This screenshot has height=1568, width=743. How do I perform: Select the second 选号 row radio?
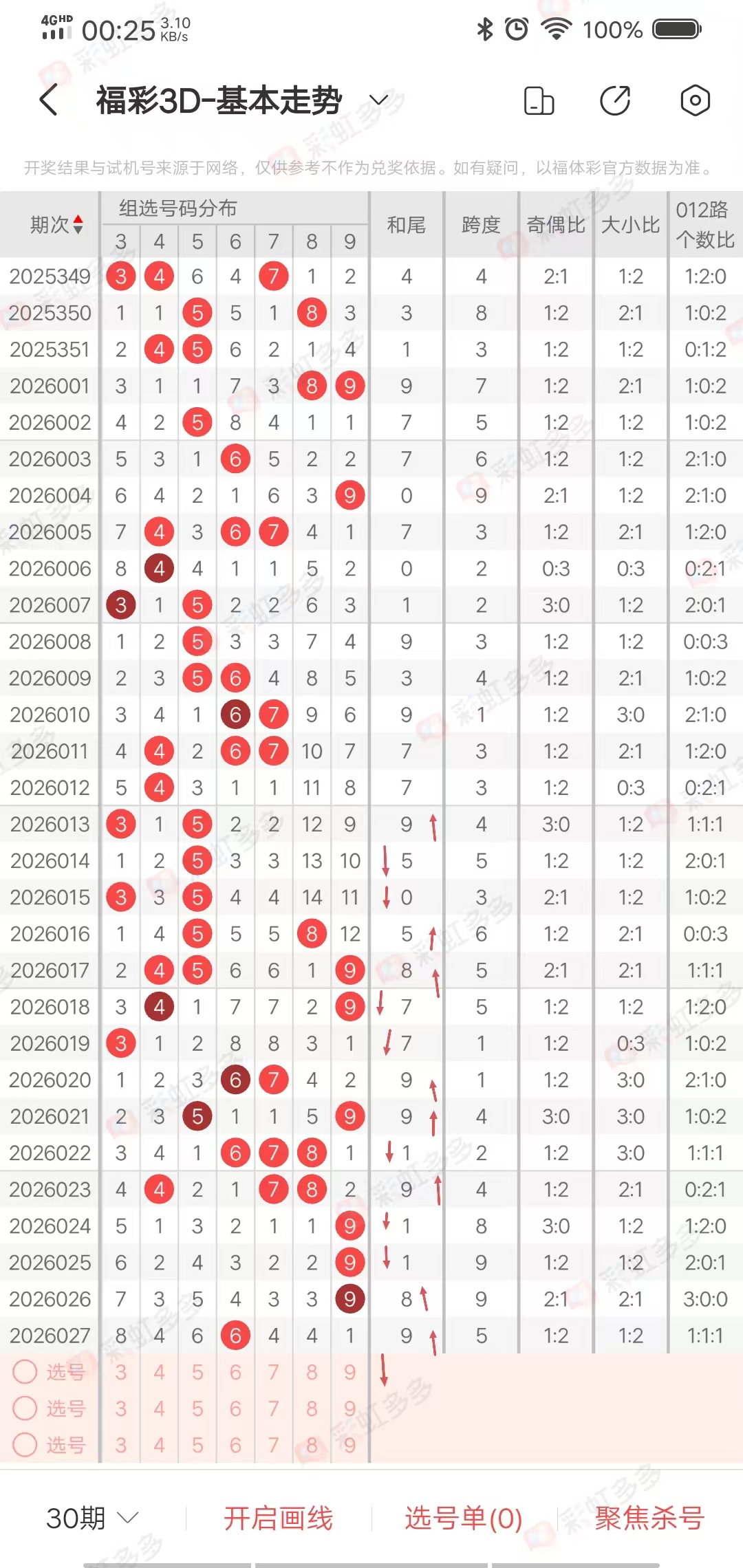click(x=25, y=1408)
